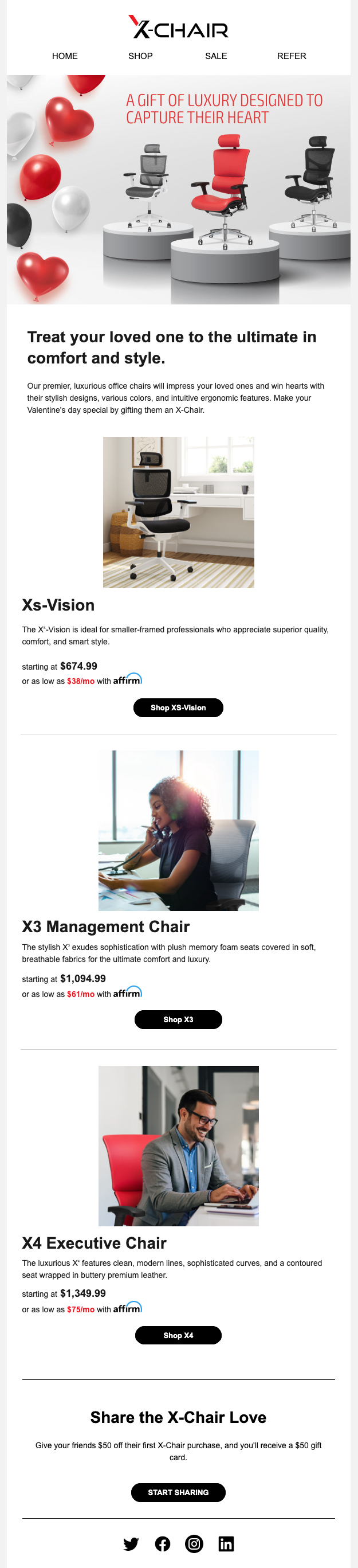
Task: Tap the Shop X3 button
Action: click(x=178, y=1019)
